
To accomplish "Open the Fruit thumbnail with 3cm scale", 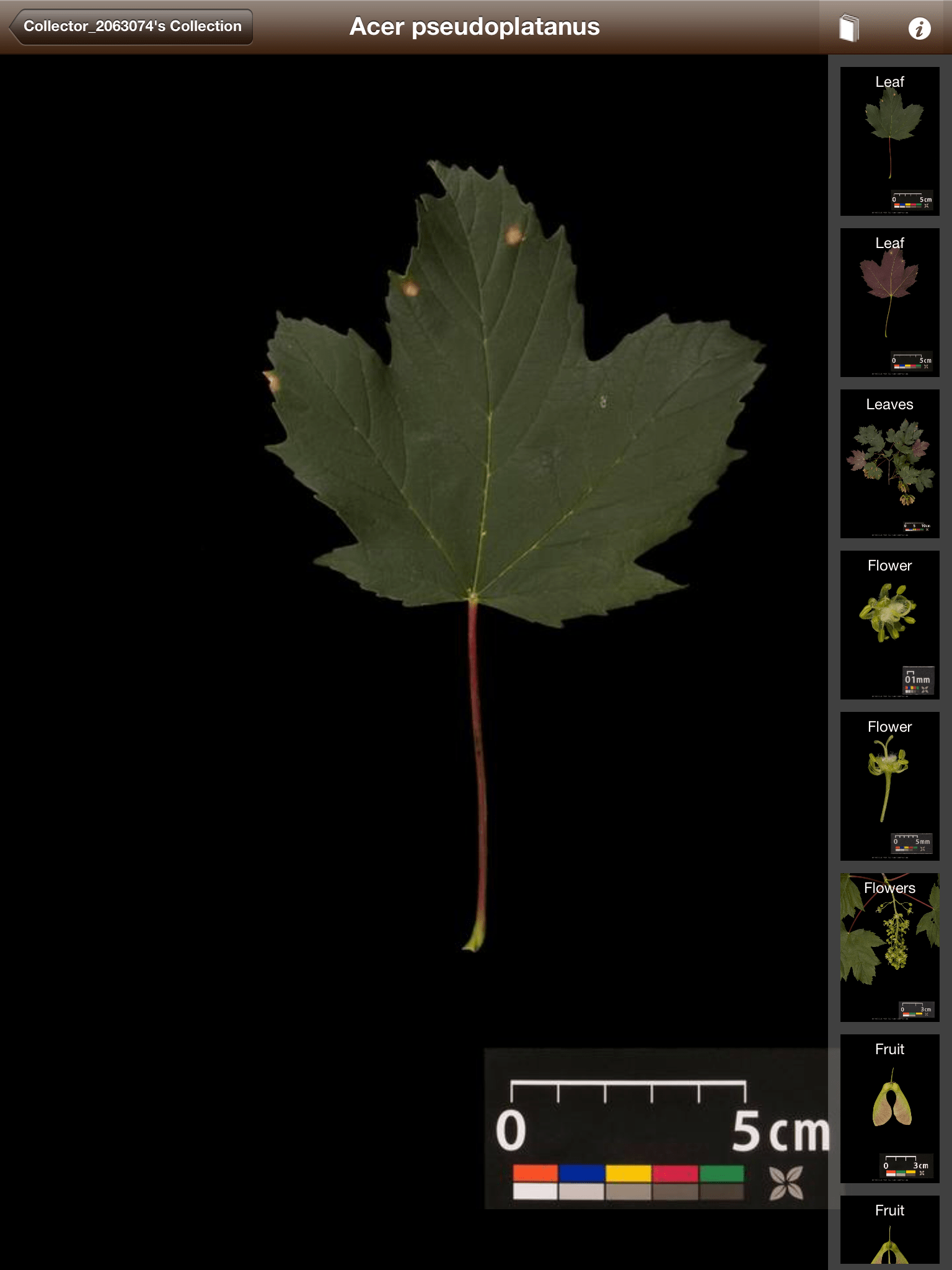I will 889,1109.
